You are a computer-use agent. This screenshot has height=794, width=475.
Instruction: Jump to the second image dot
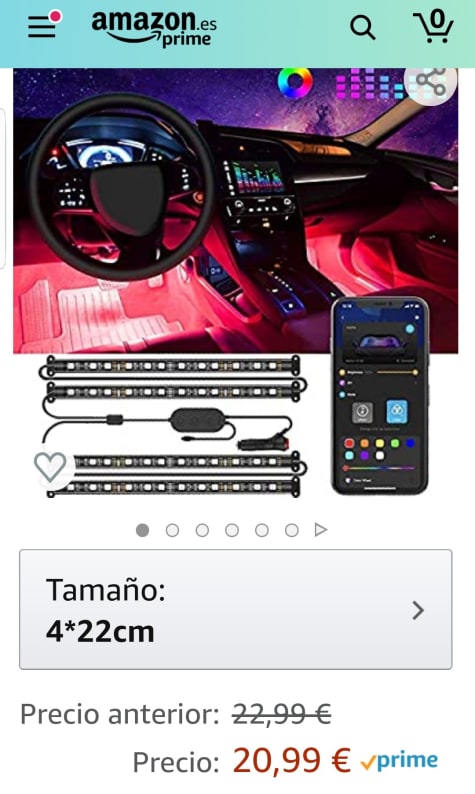point(172,530)
